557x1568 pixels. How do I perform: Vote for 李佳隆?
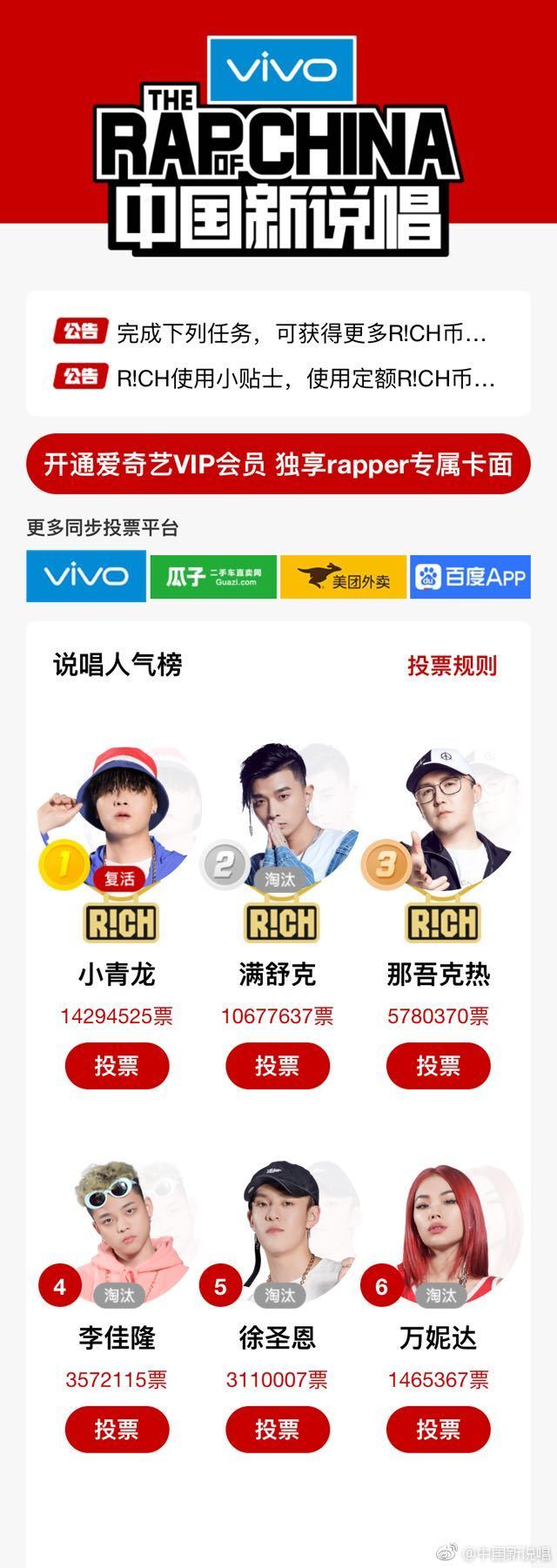click(x=117, y=1430)
